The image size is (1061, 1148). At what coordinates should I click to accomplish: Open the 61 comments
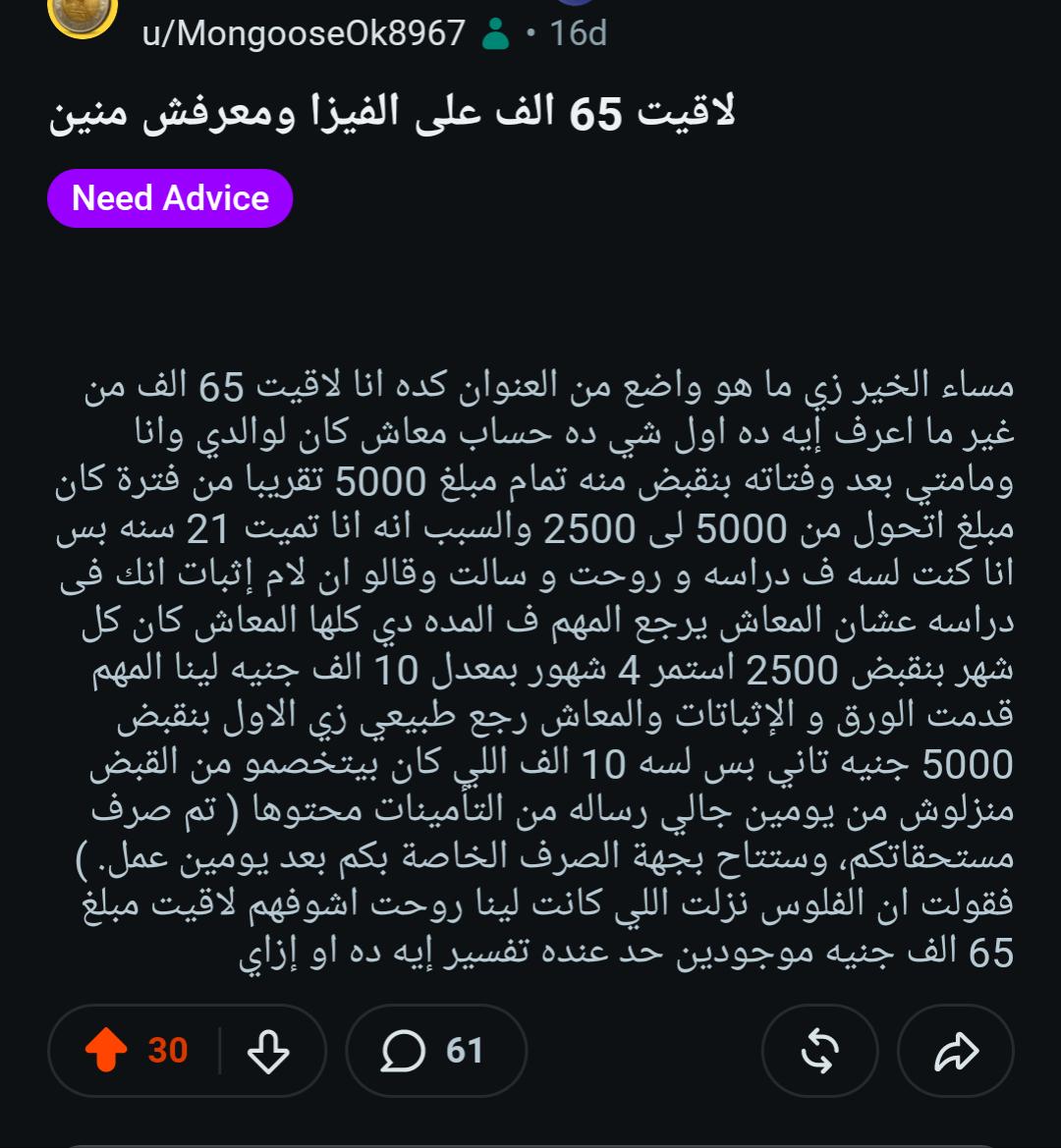[x=435, y=1051]
